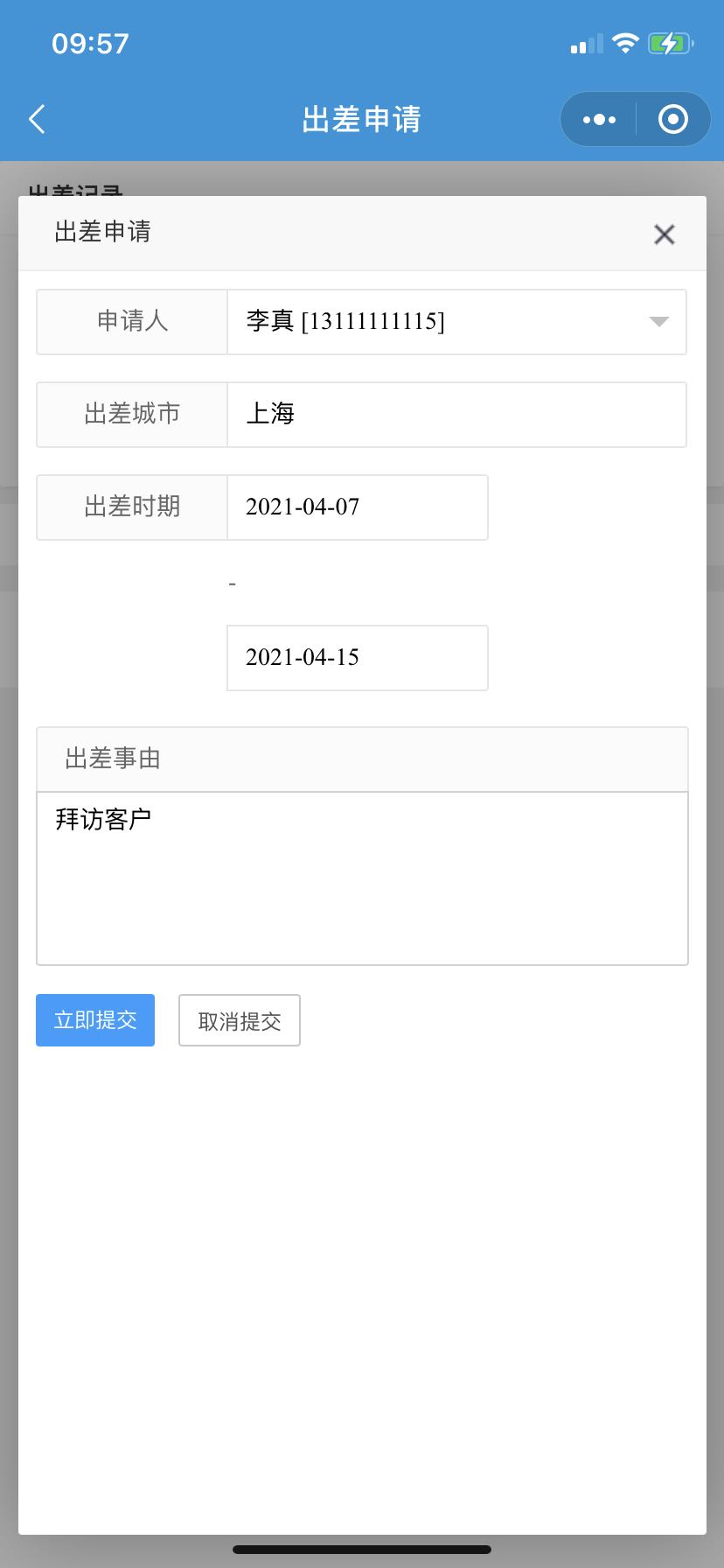Tap 取消提交 to cancel the submission
This screenshot has height=1568, width=724.
coord(240,1020)
